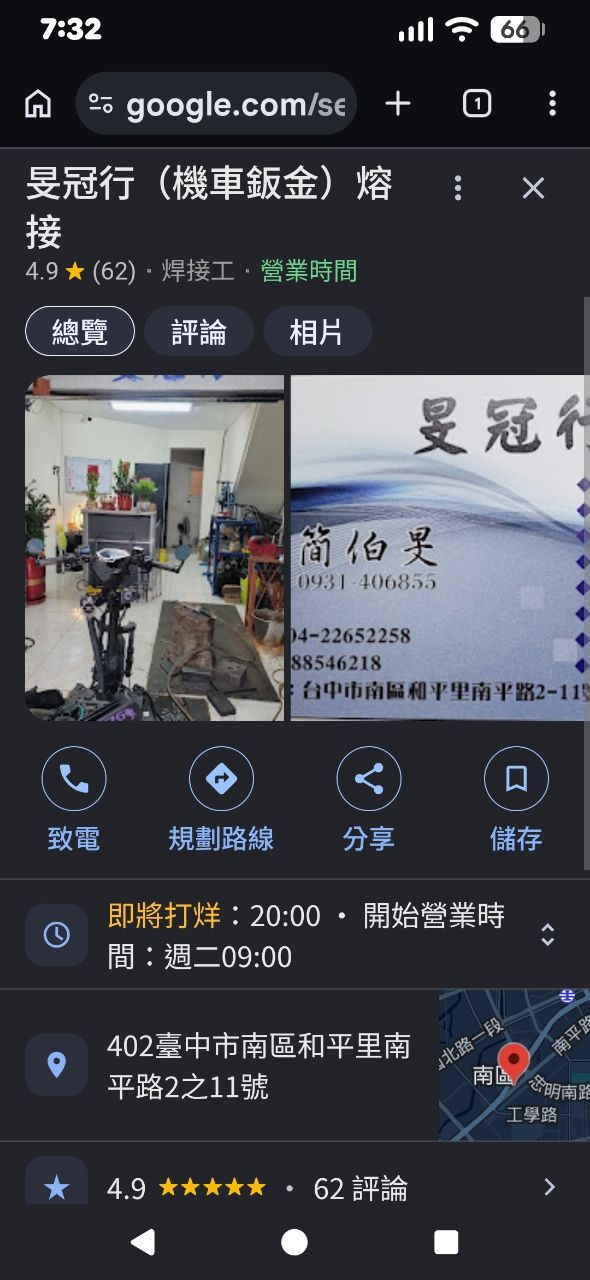Screen dimensions: 590x1280
Task: Go back with the system back button
Action: [x=143, y=1242]
